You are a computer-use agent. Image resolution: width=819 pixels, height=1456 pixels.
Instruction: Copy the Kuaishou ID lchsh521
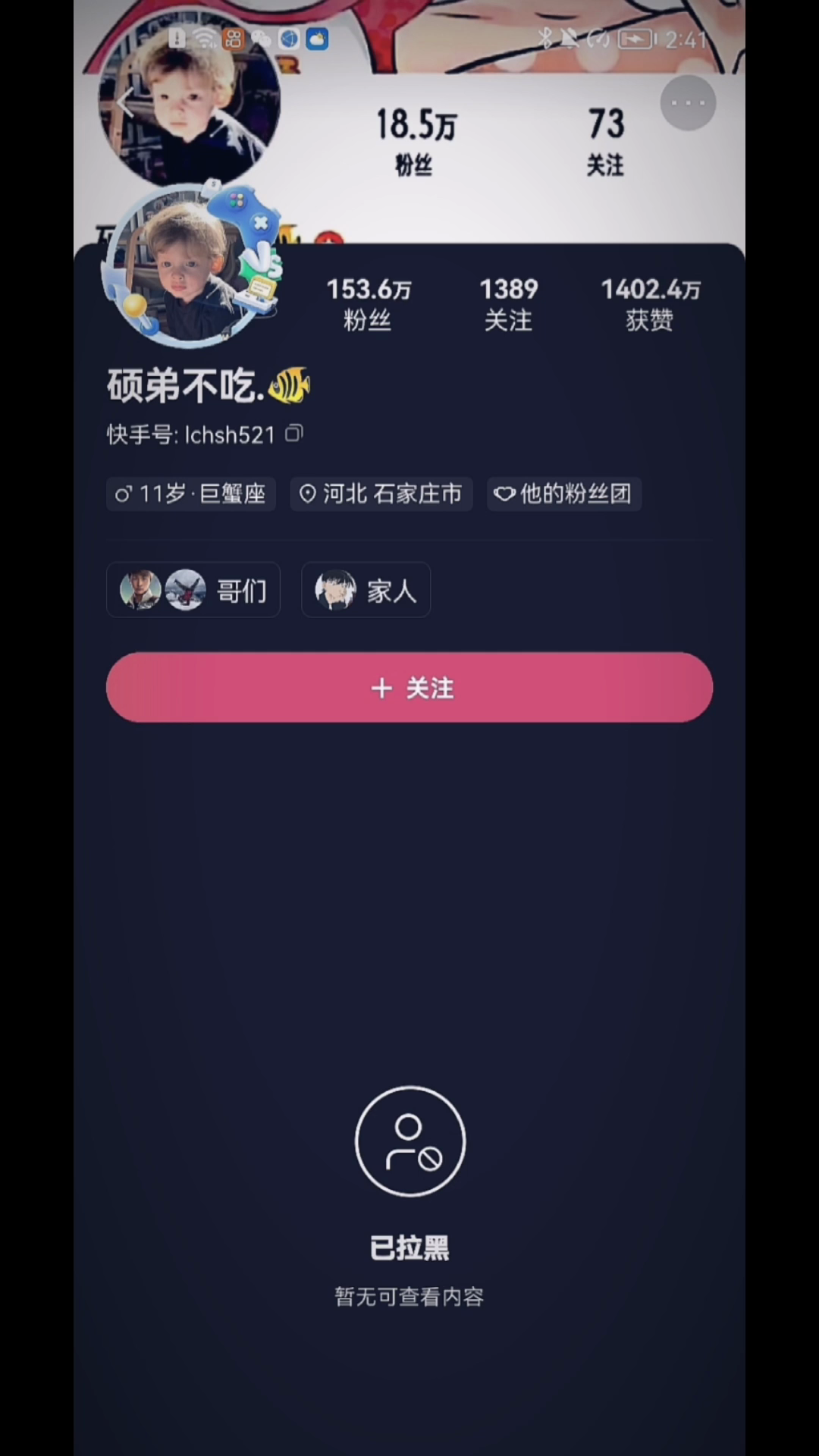294,434
